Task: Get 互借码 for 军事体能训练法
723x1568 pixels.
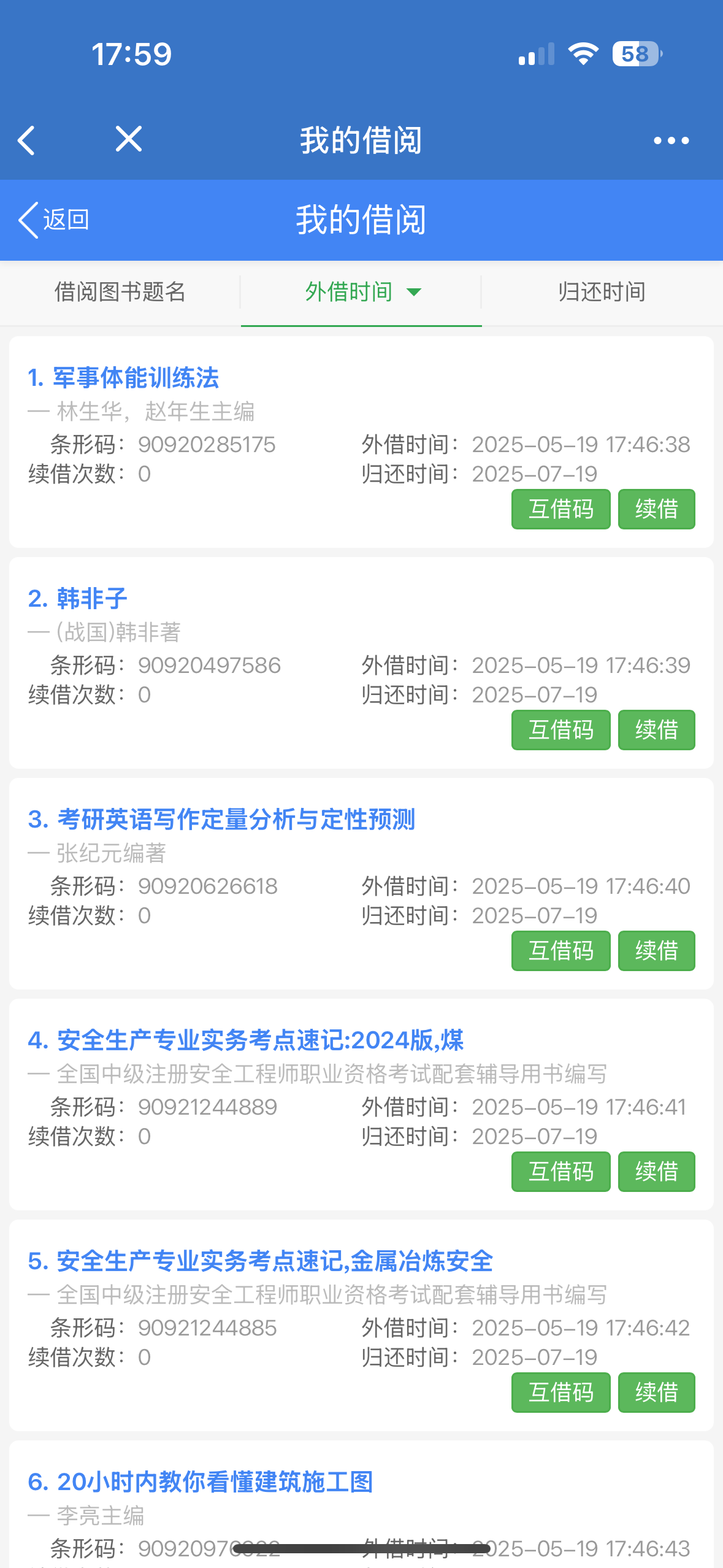Action: [560, 509]
